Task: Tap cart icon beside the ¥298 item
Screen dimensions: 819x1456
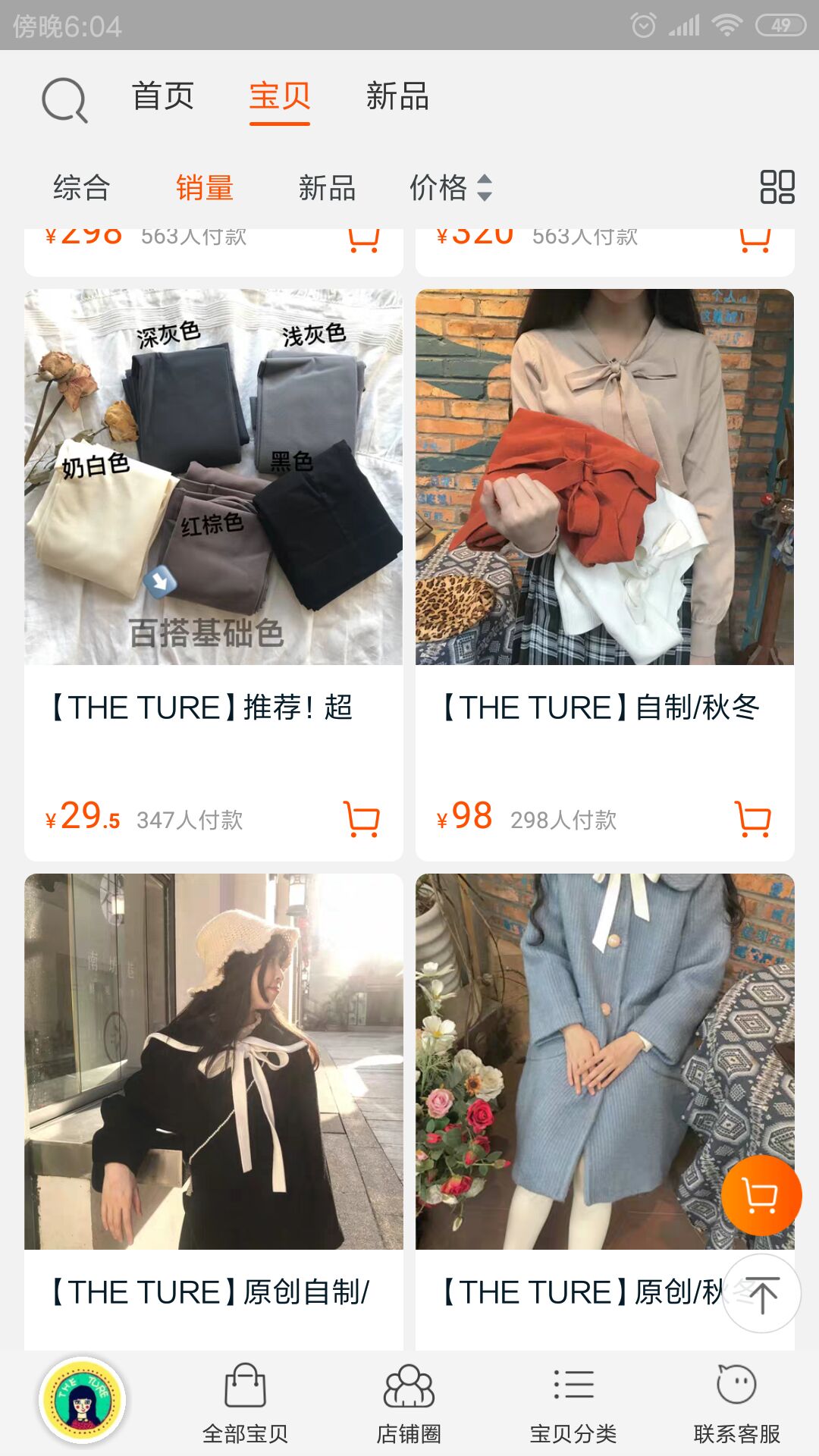Action: coord(364,241)
